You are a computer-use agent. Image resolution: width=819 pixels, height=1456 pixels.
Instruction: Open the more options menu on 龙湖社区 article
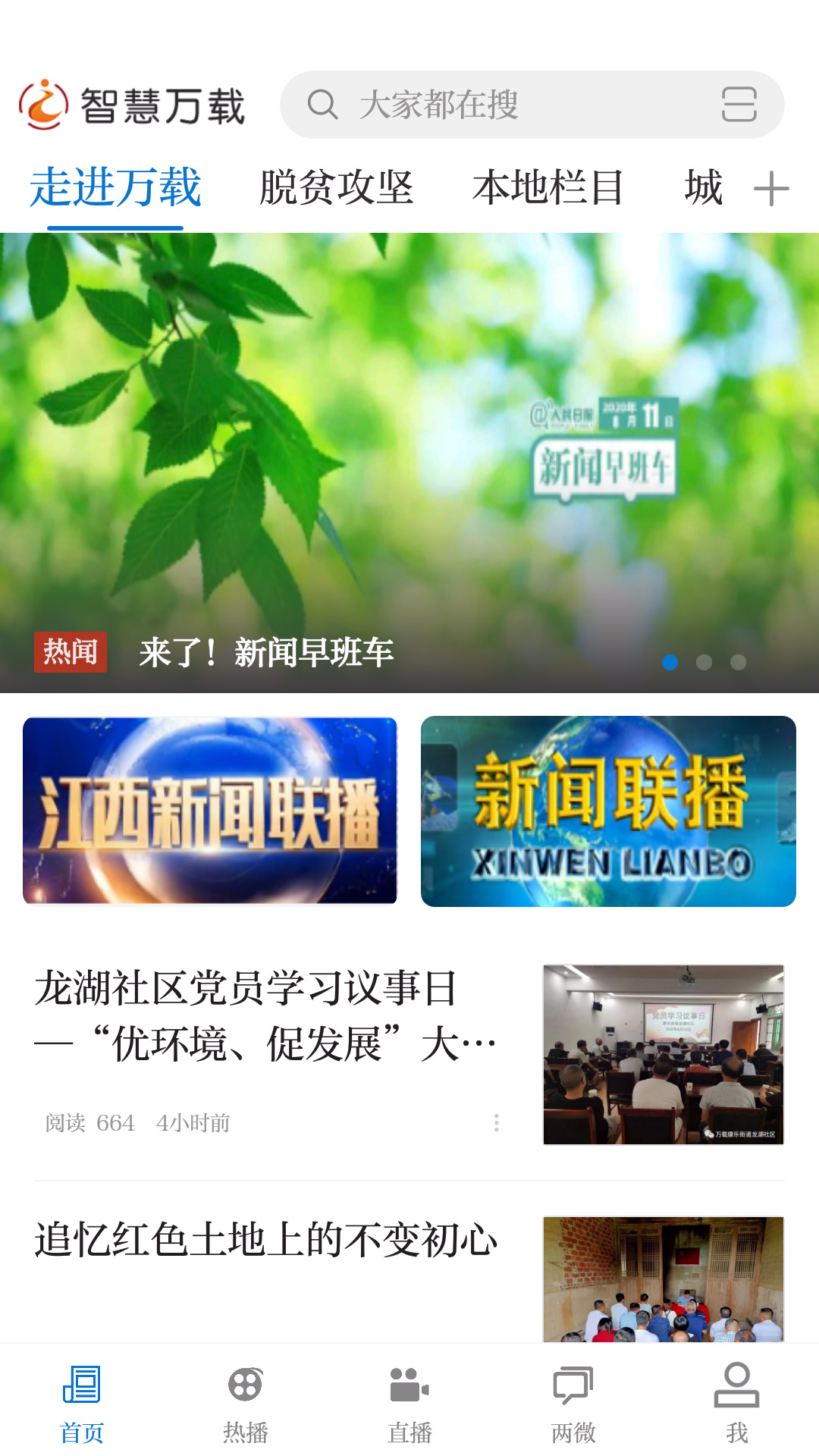(497, 1123)
